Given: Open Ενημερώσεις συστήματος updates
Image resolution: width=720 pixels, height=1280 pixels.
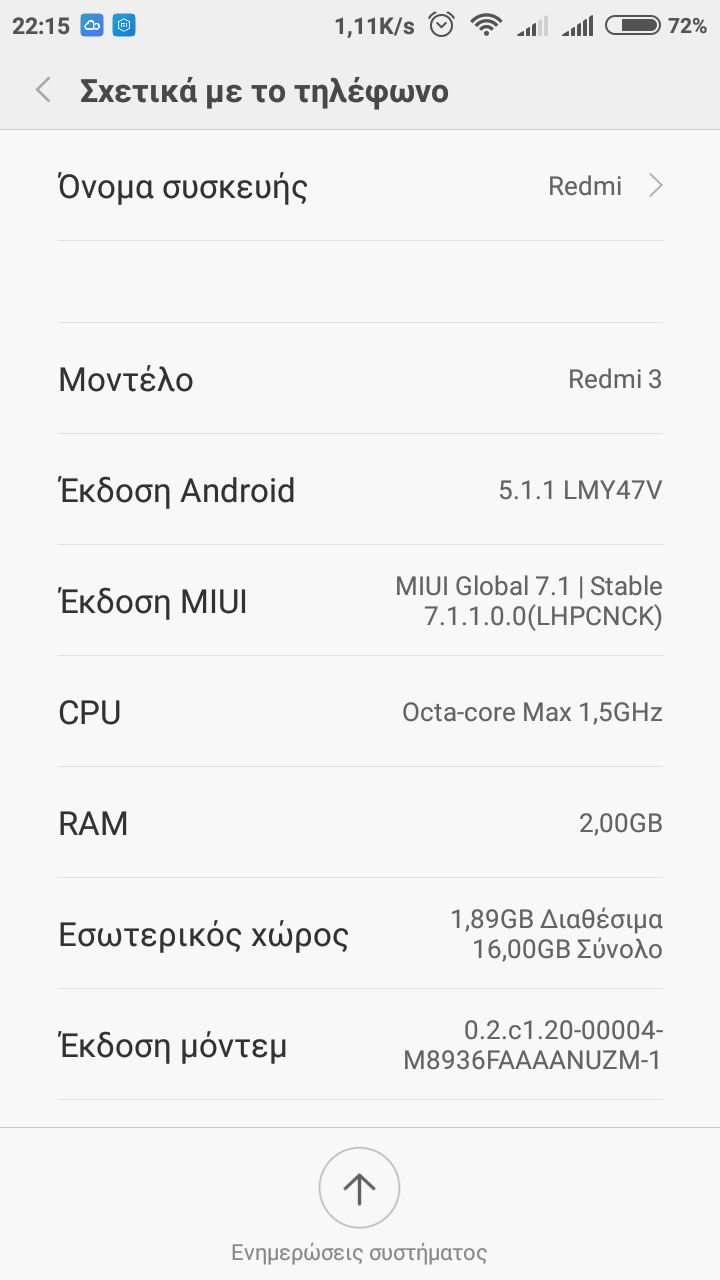Looking at the screenshot, I should click(x=359, y=1189).
